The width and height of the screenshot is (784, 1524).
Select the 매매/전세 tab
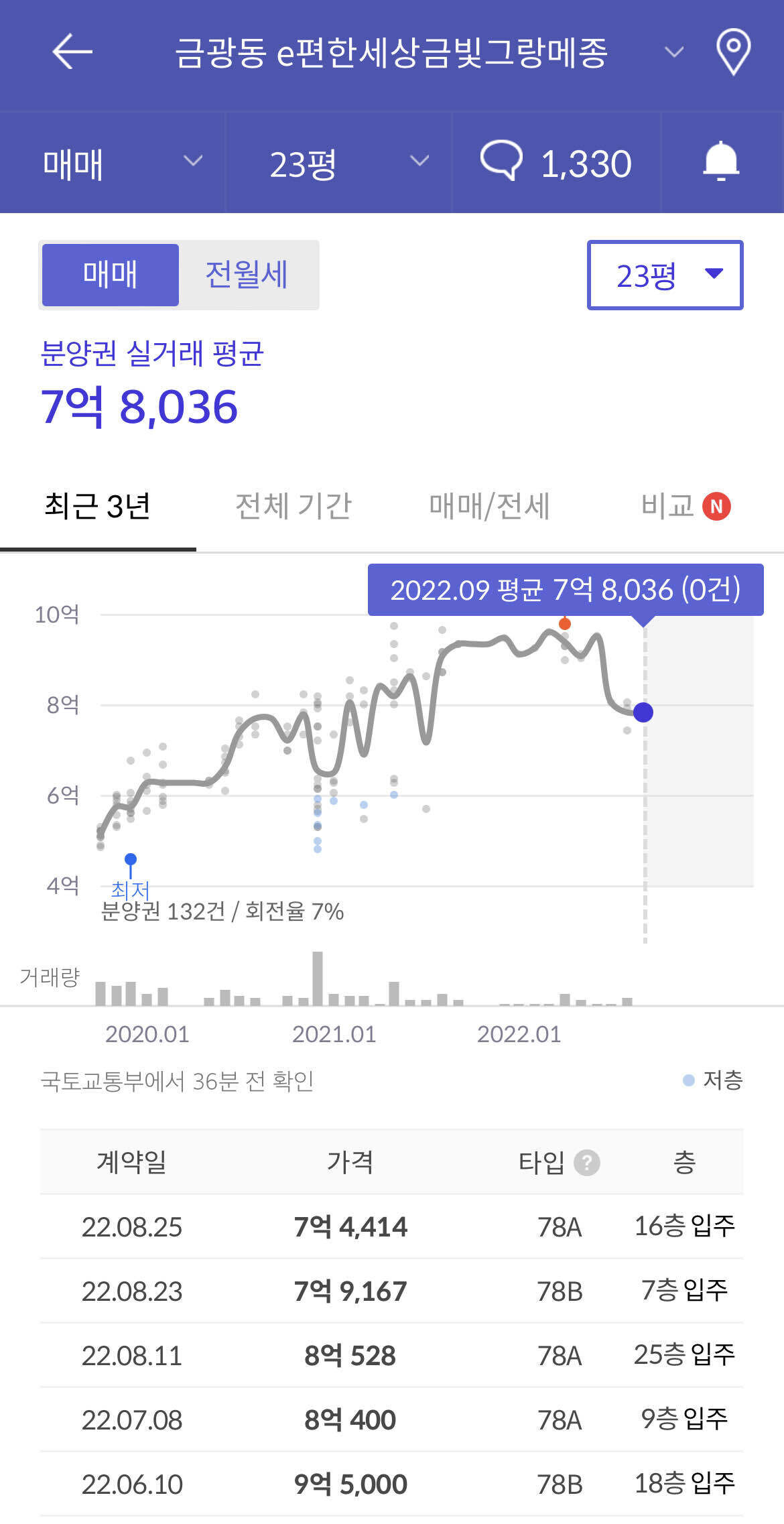point(490,506)
